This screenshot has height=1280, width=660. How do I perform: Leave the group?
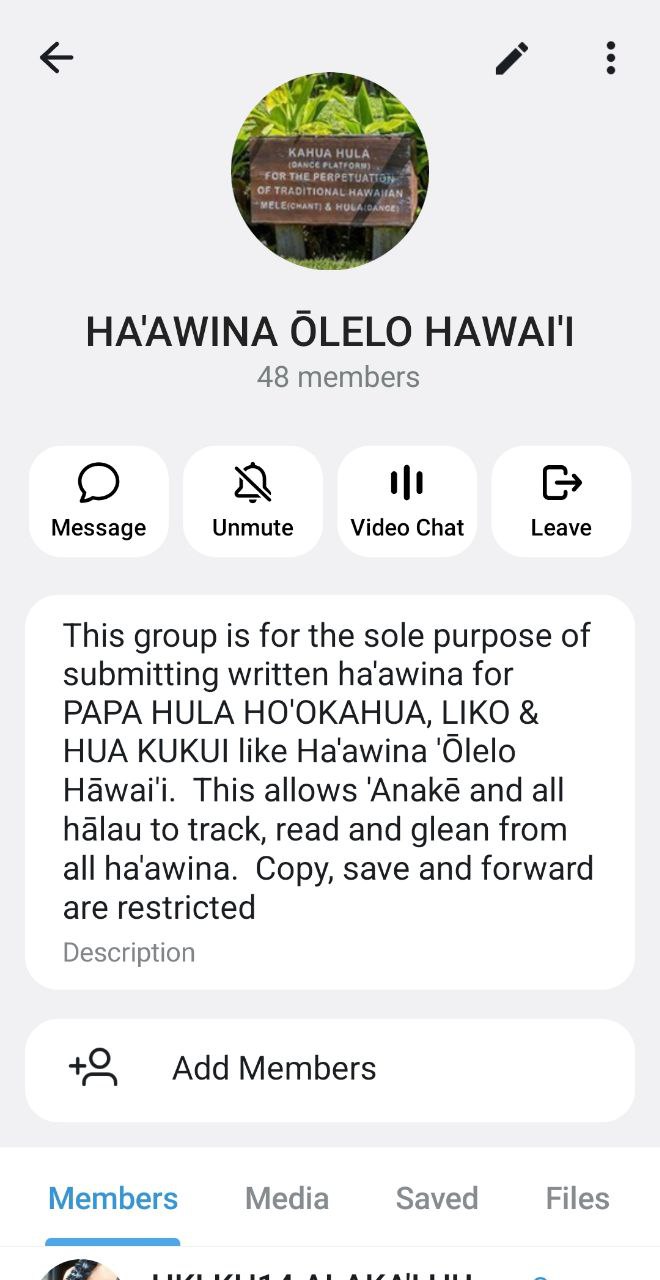coord(561,501)
